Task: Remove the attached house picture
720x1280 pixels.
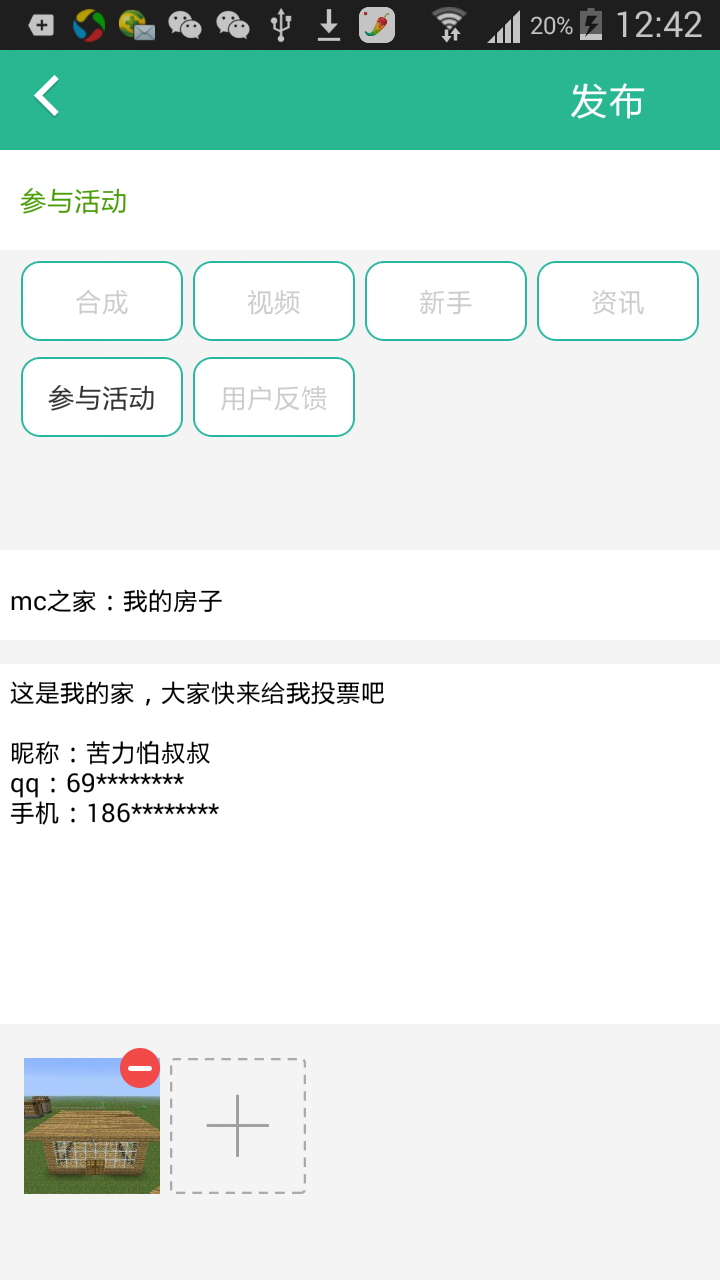Action: coord(140,1068)
